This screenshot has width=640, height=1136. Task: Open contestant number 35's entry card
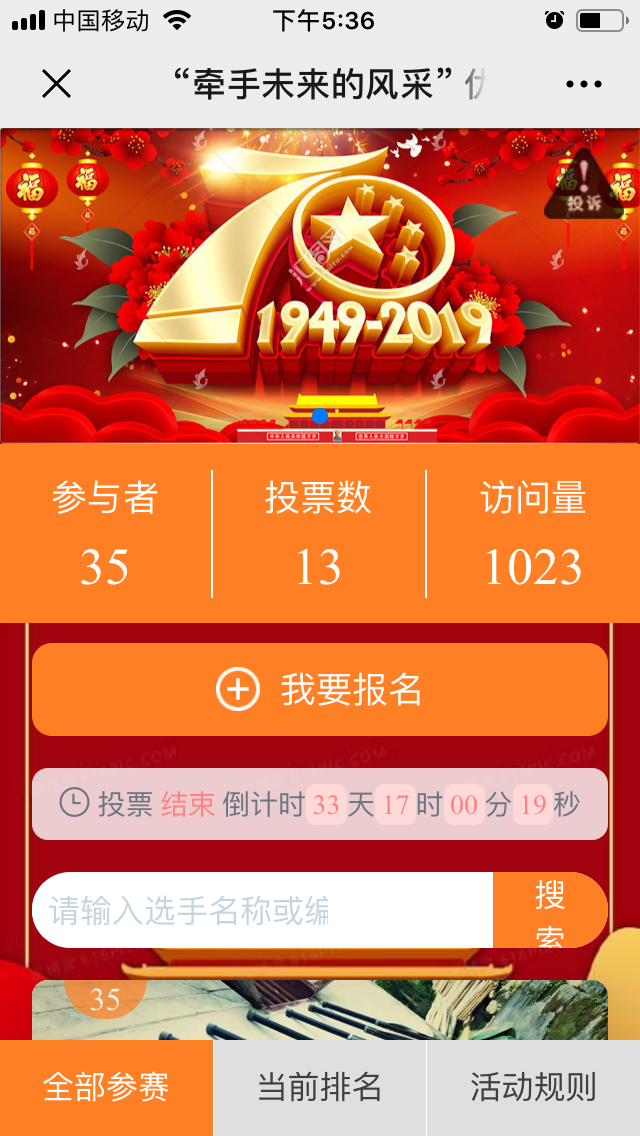pos(320,1010)
